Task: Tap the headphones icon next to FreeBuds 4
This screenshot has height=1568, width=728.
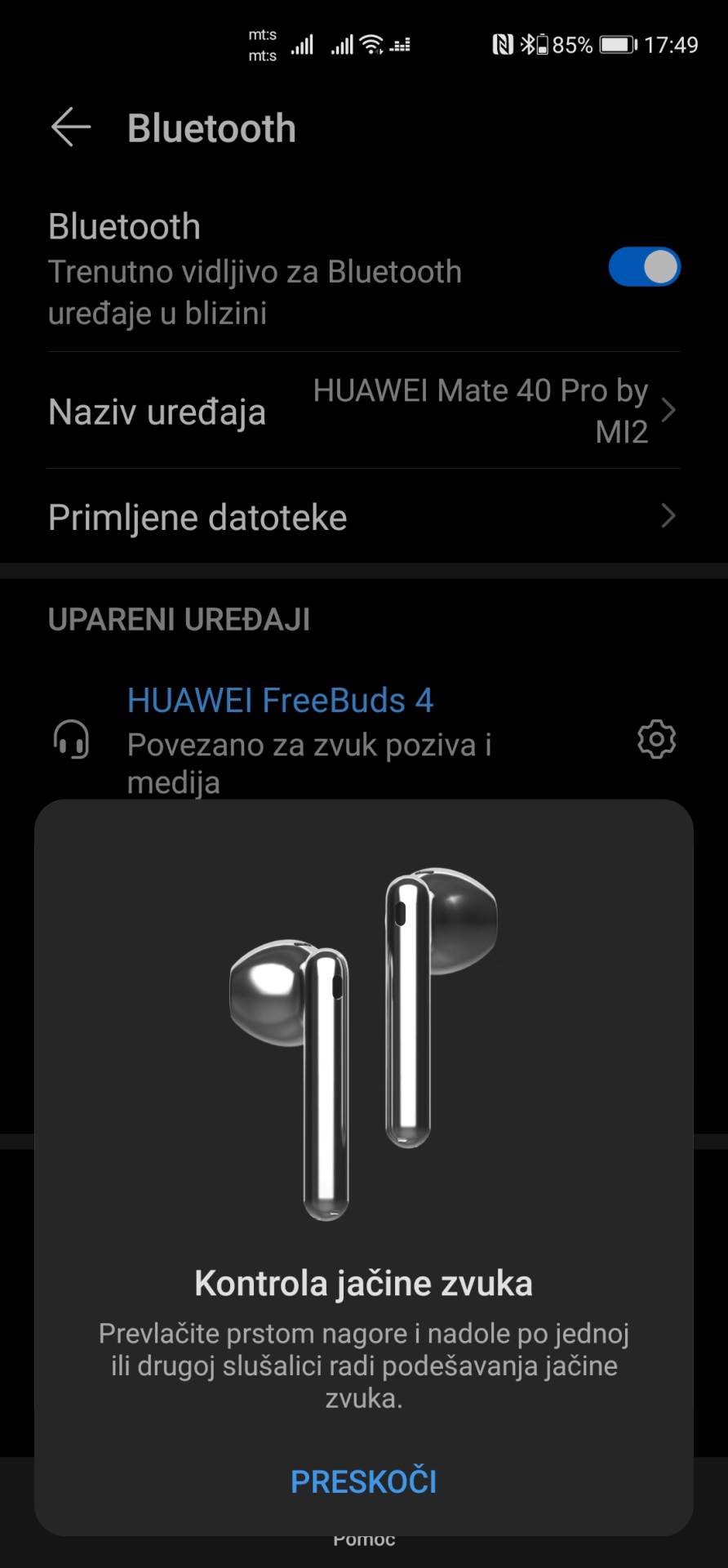Action: click(69, 740)
